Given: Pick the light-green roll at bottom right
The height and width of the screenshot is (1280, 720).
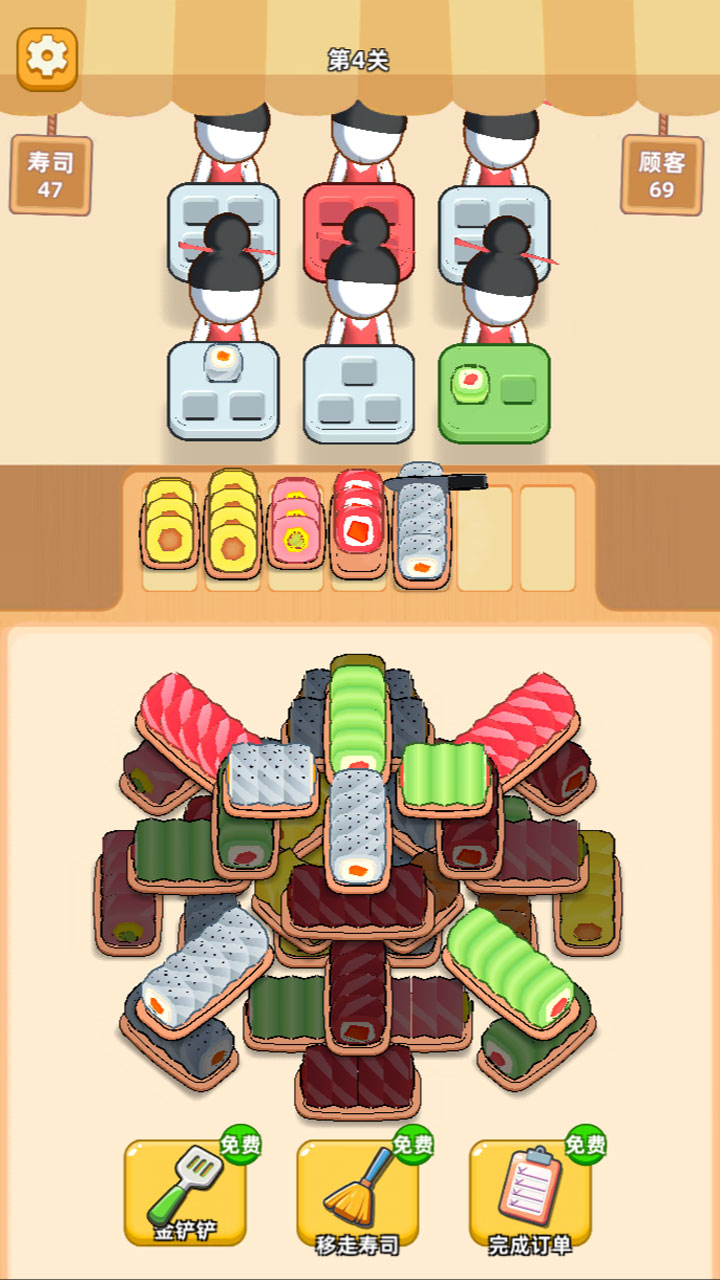Looking at the screenshot, I should pos(508,965).
